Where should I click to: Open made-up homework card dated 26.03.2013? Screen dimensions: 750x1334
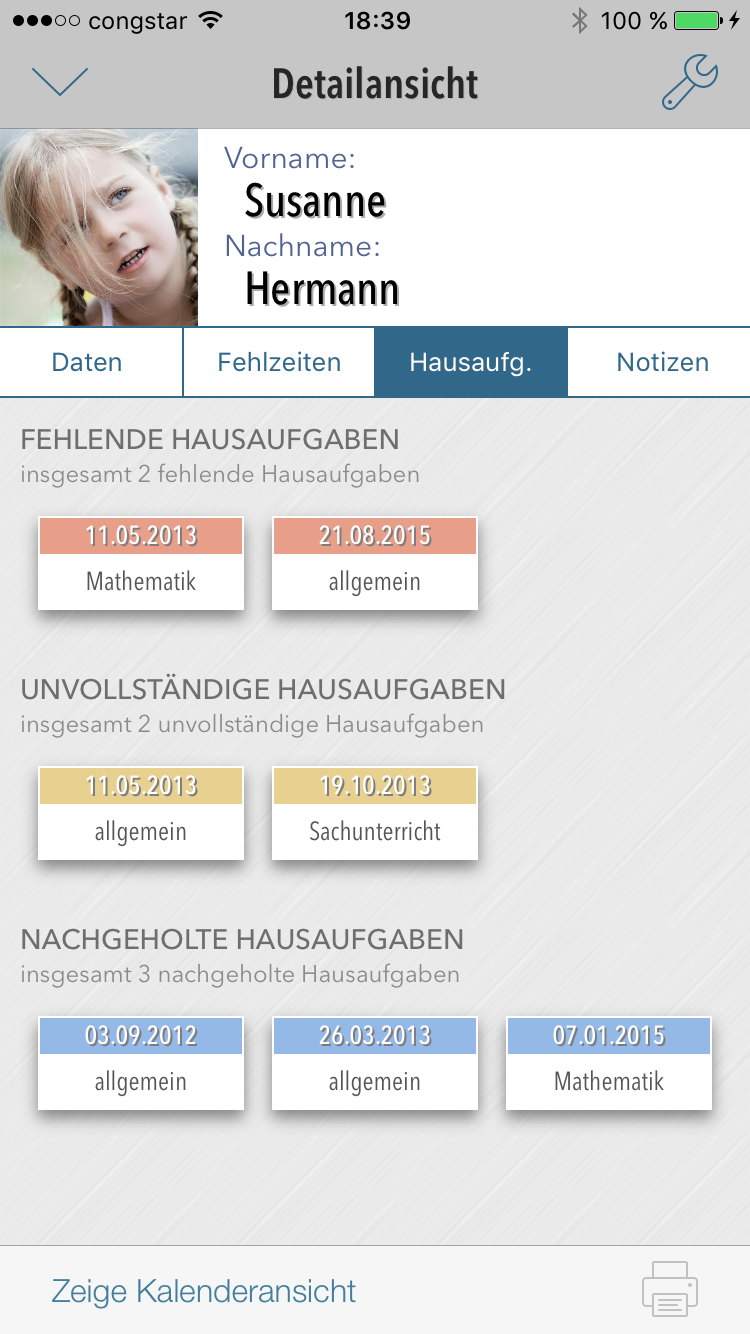[375, 1063]
